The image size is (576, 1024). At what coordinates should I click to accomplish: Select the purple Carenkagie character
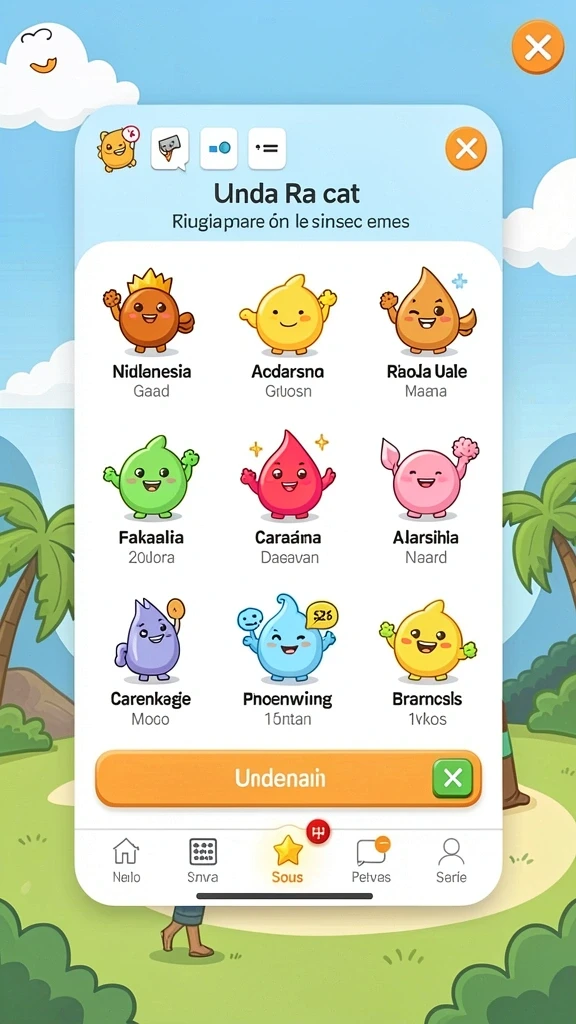[152, 661]
